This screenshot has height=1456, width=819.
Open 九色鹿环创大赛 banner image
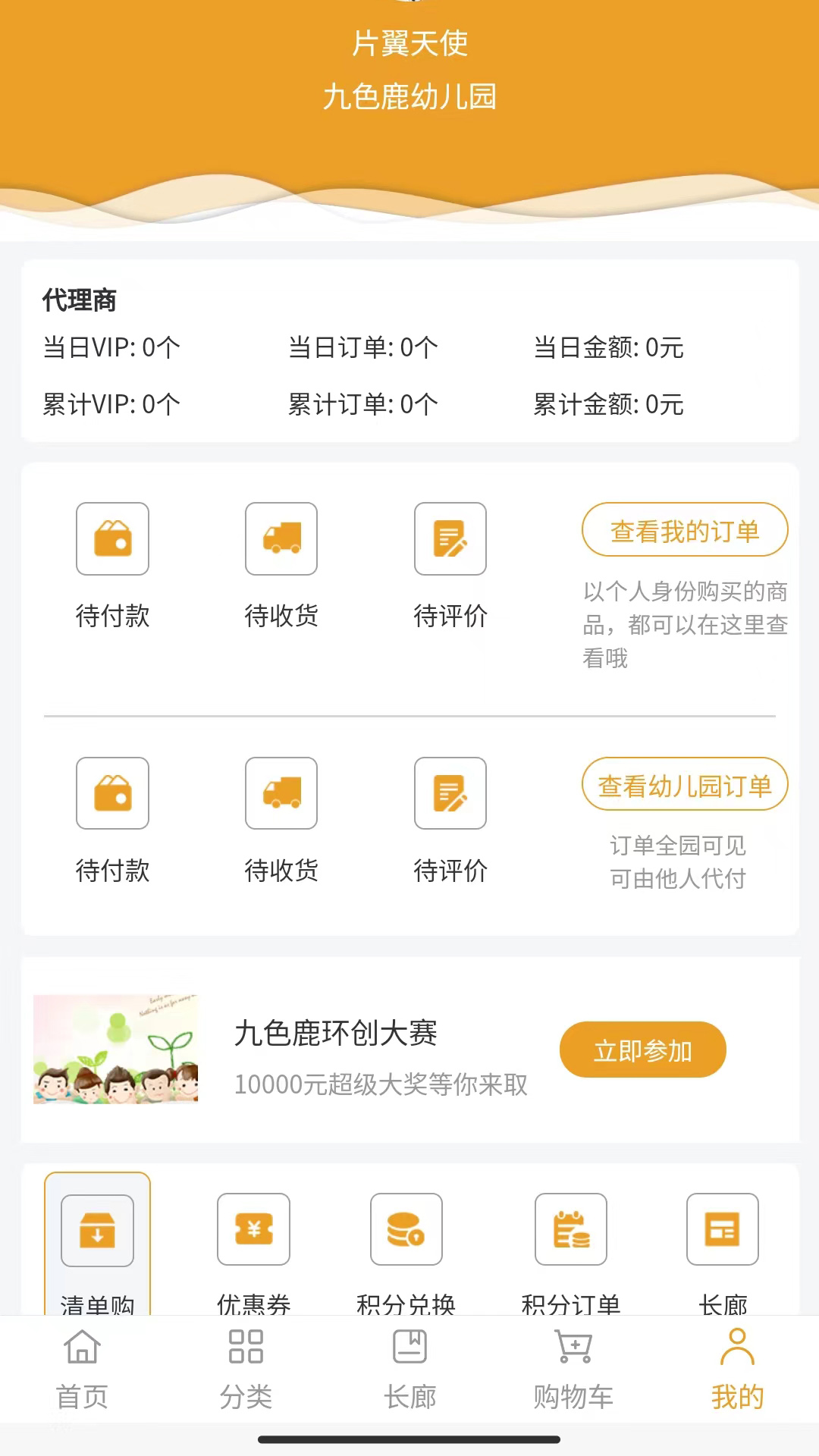pyautogui.click(x=115, y=1050)
